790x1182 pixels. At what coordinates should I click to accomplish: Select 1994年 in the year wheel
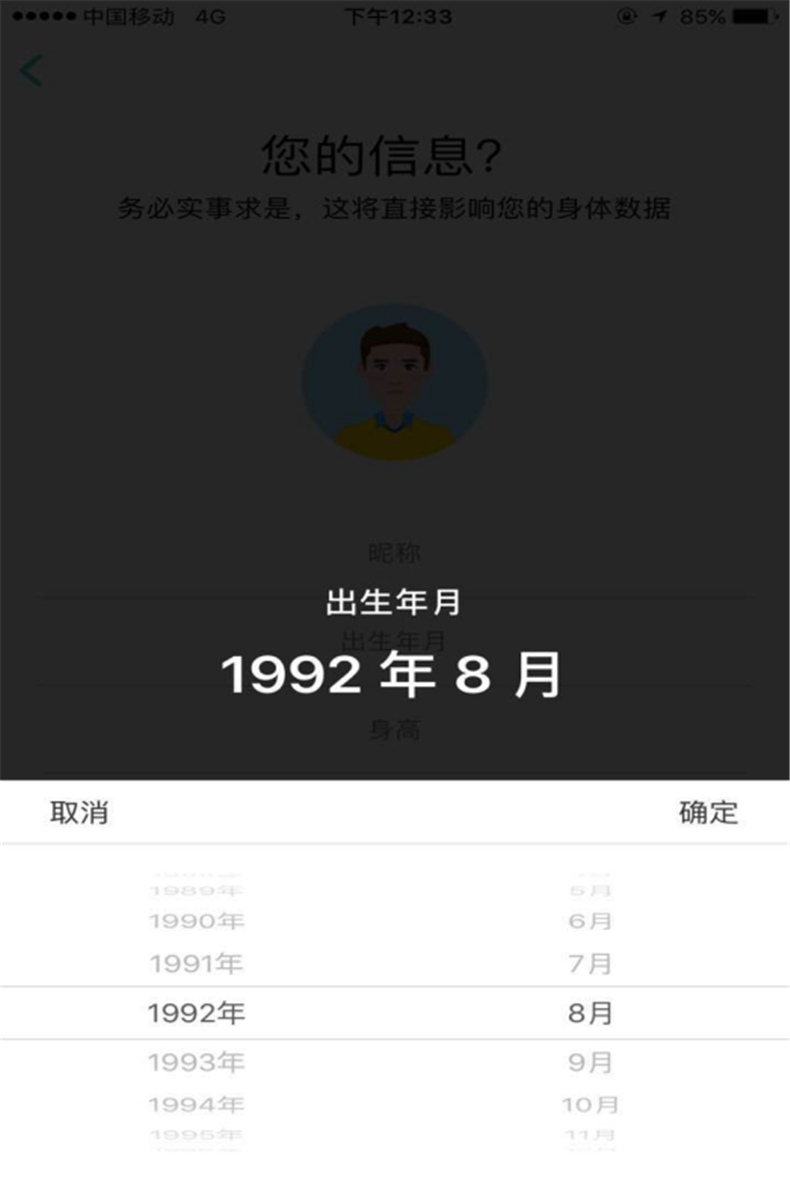point(196,1105)
